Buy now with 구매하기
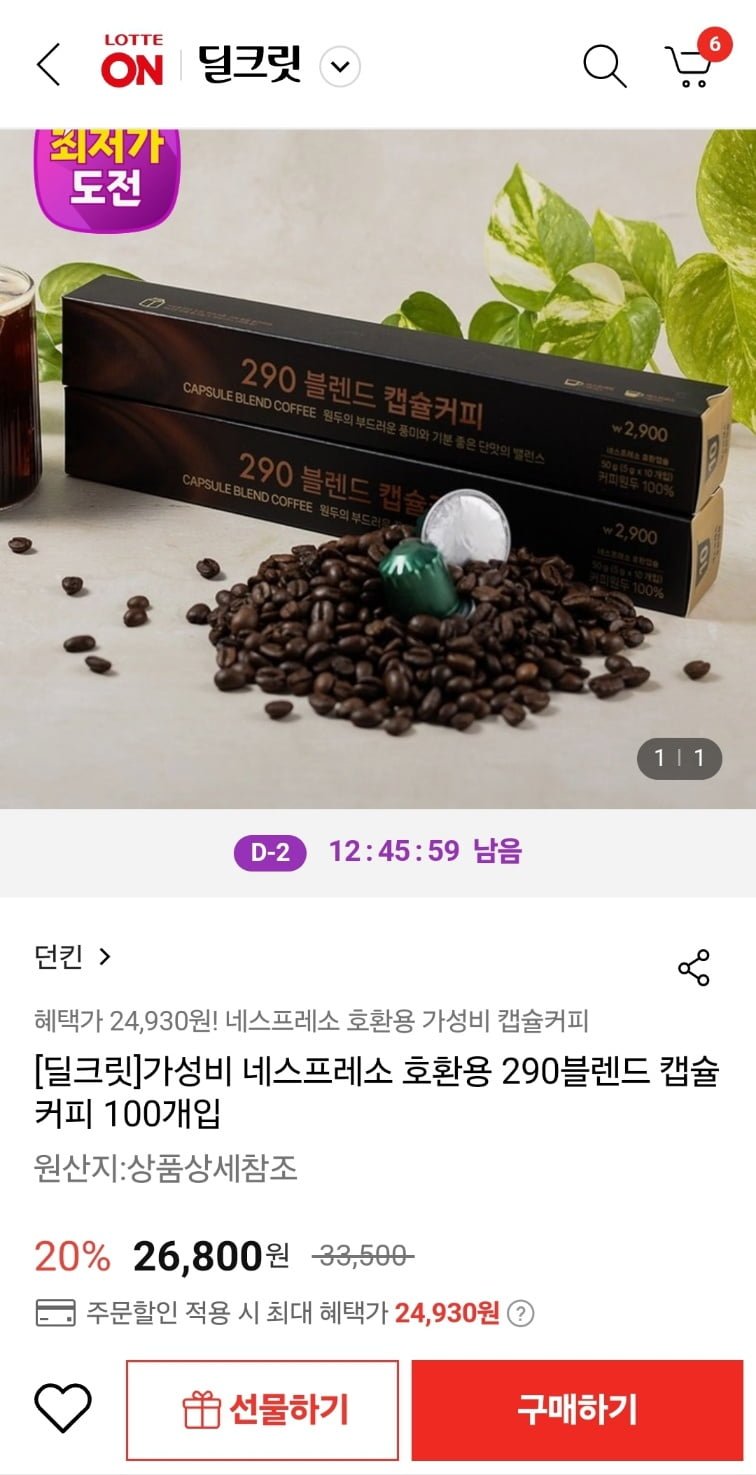 [577, 1410]
